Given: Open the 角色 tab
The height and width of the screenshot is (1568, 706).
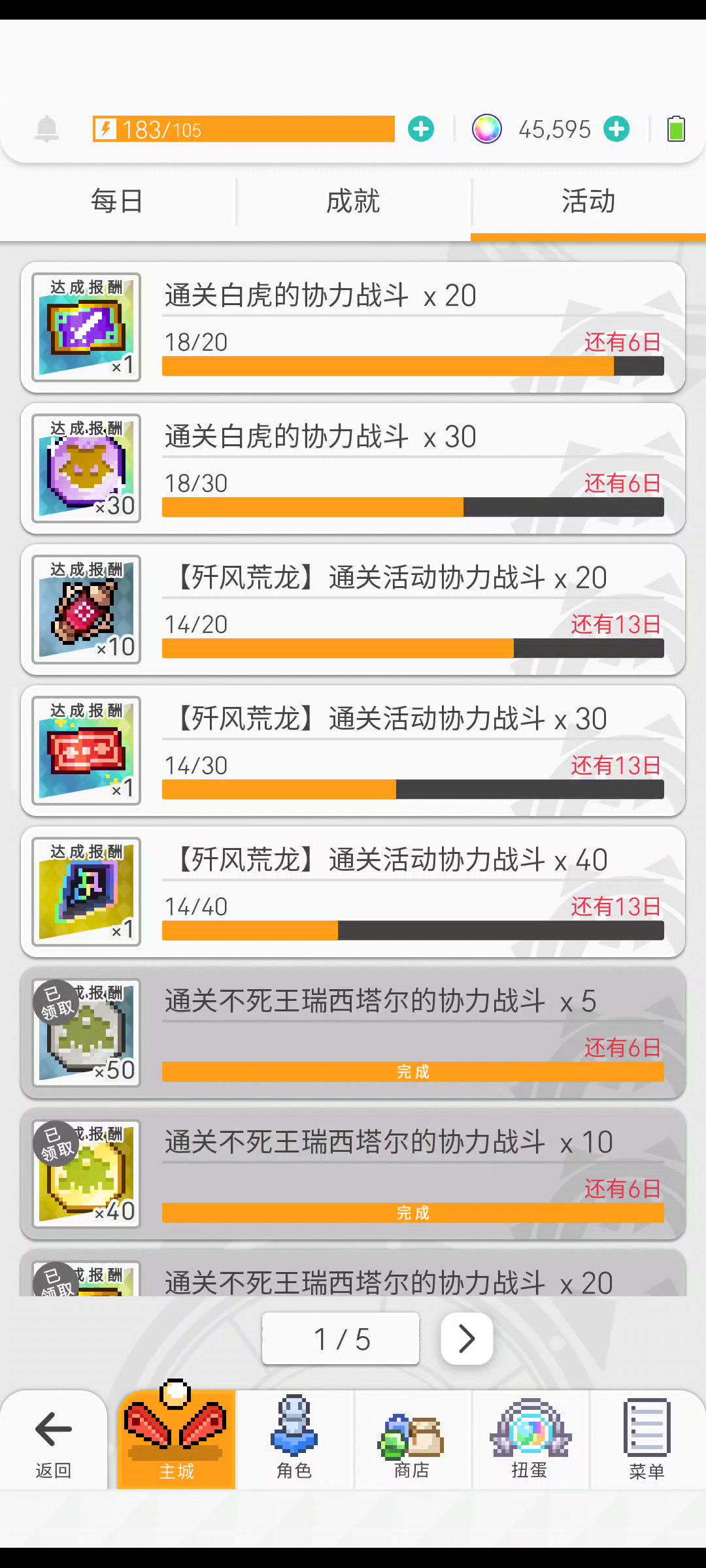Looking at the screenshot, I should (294, 1440).
